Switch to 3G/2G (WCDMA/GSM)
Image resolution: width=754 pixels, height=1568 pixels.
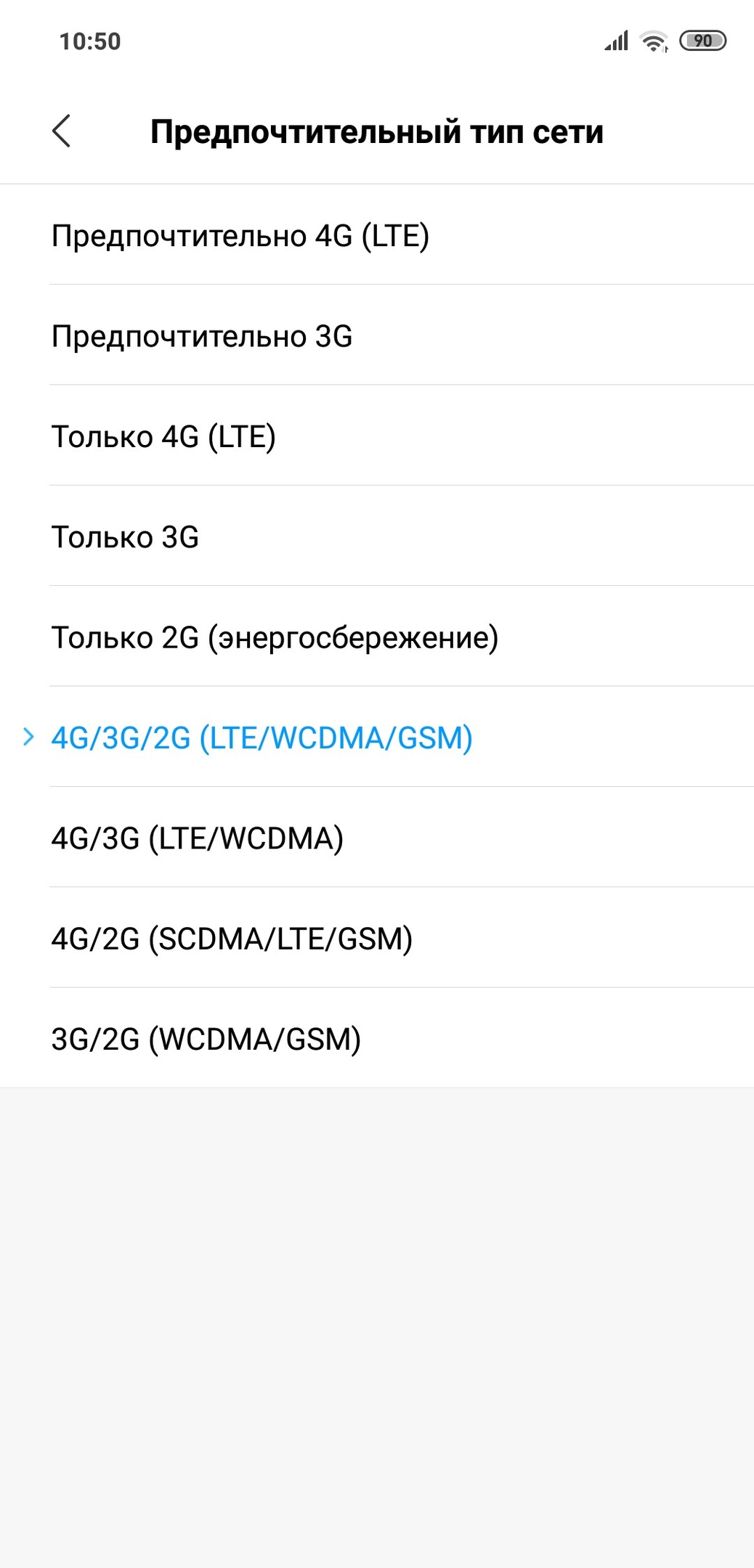pos(377,1038)
